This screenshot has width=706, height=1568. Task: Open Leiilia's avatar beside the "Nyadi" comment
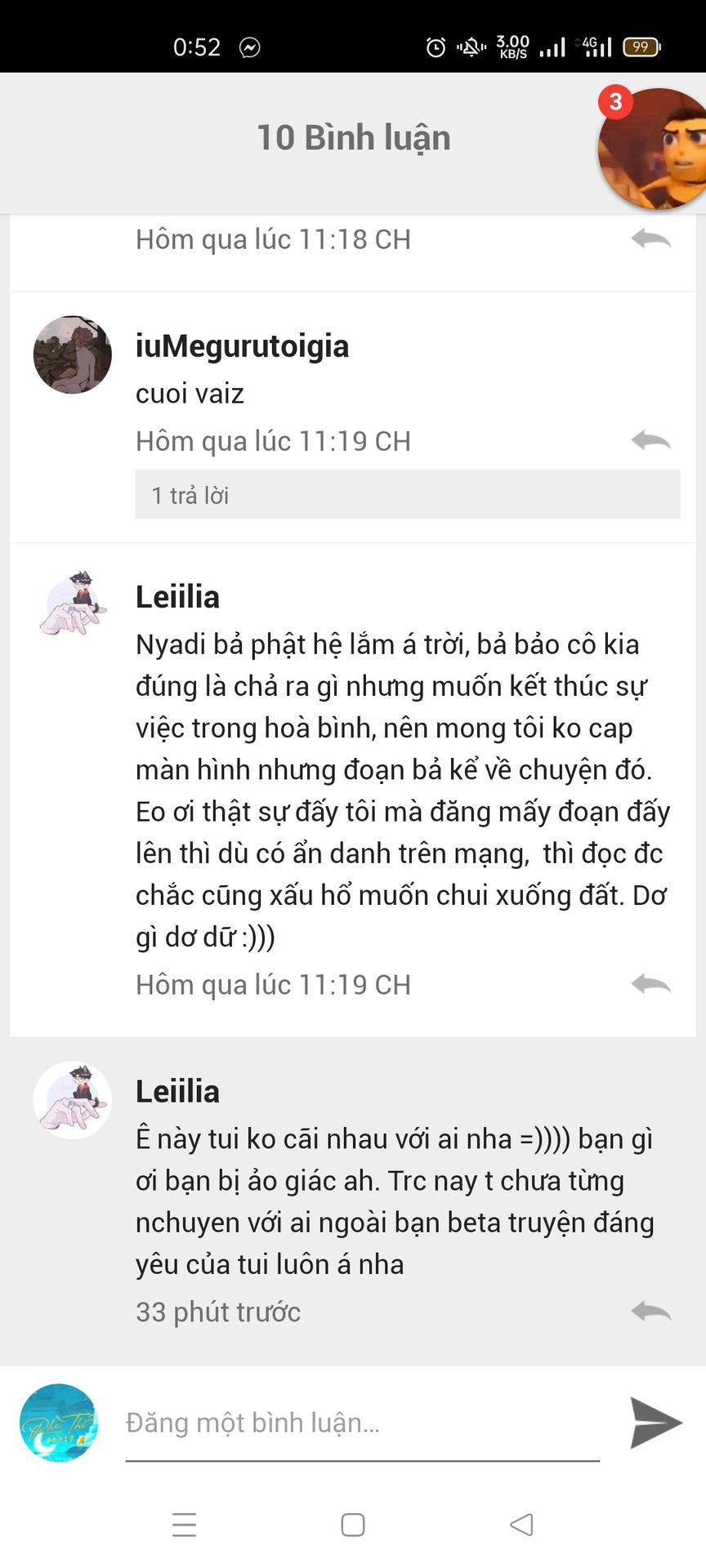tap(73, 605)
